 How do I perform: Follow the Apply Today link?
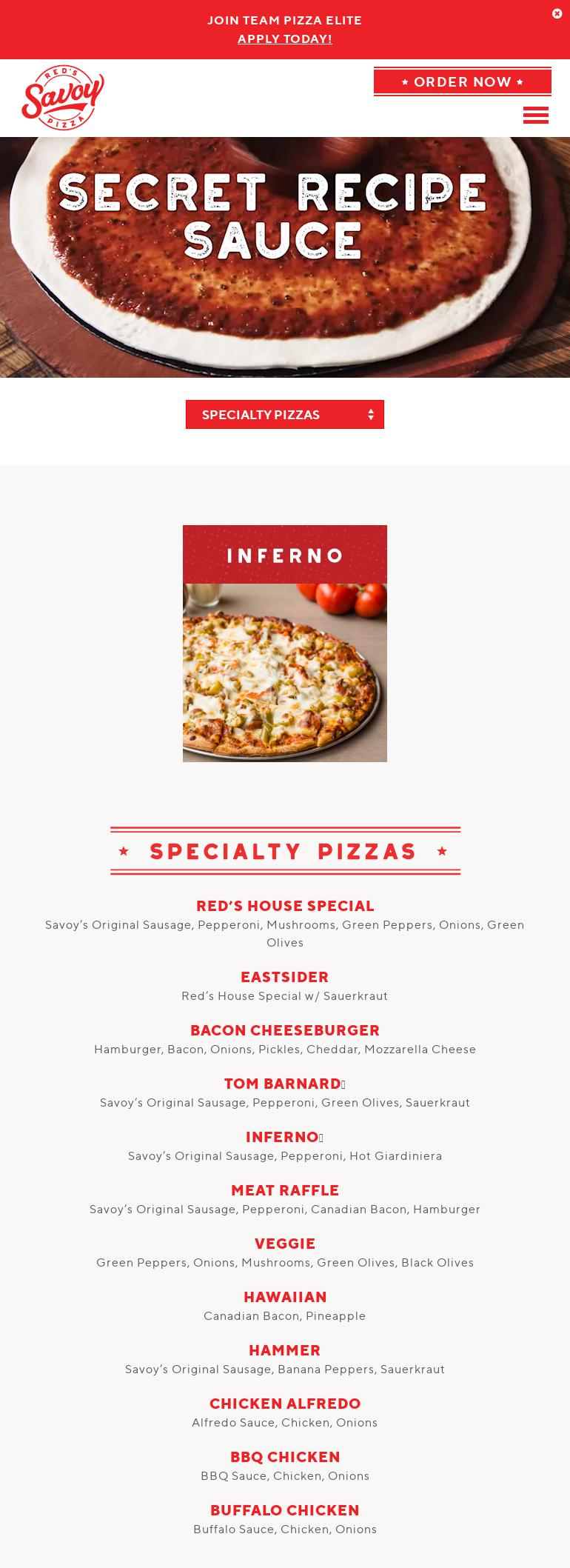point(284,39)
